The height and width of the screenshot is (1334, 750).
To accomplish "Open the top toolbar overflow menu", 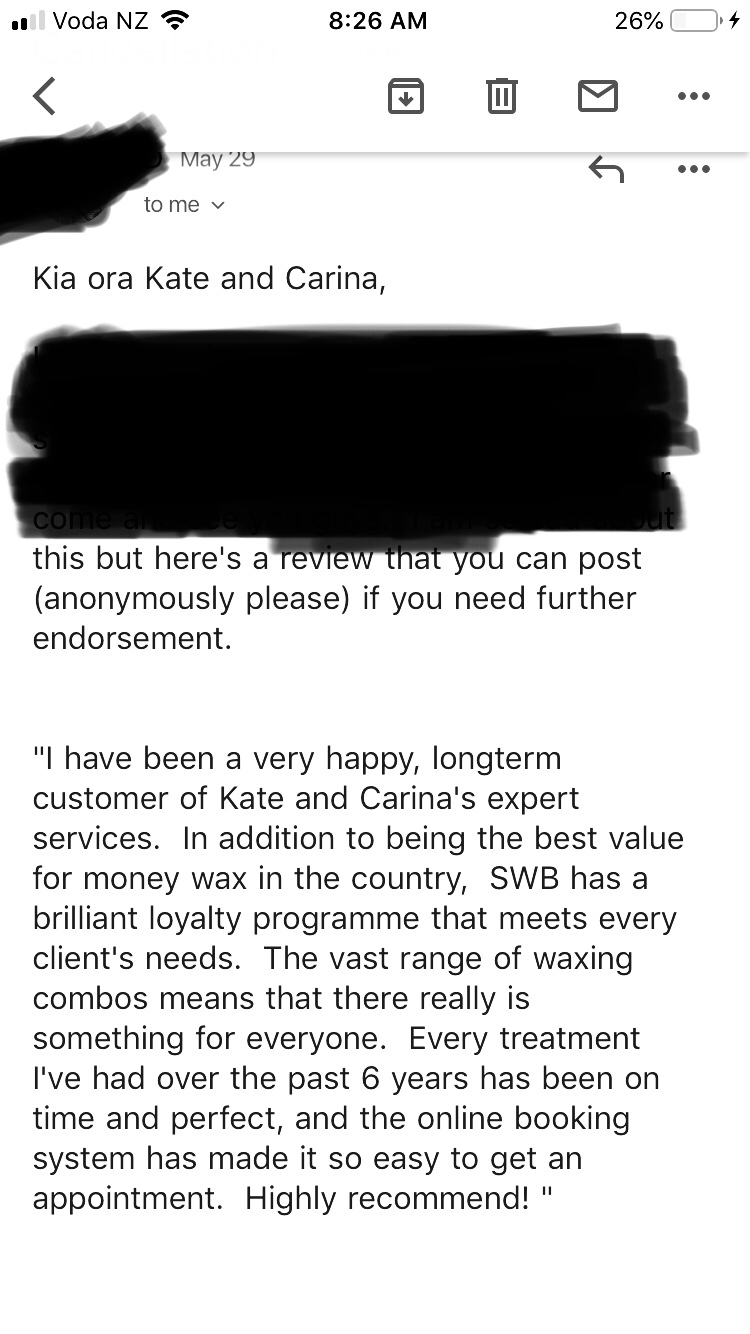I will [693, 97].
